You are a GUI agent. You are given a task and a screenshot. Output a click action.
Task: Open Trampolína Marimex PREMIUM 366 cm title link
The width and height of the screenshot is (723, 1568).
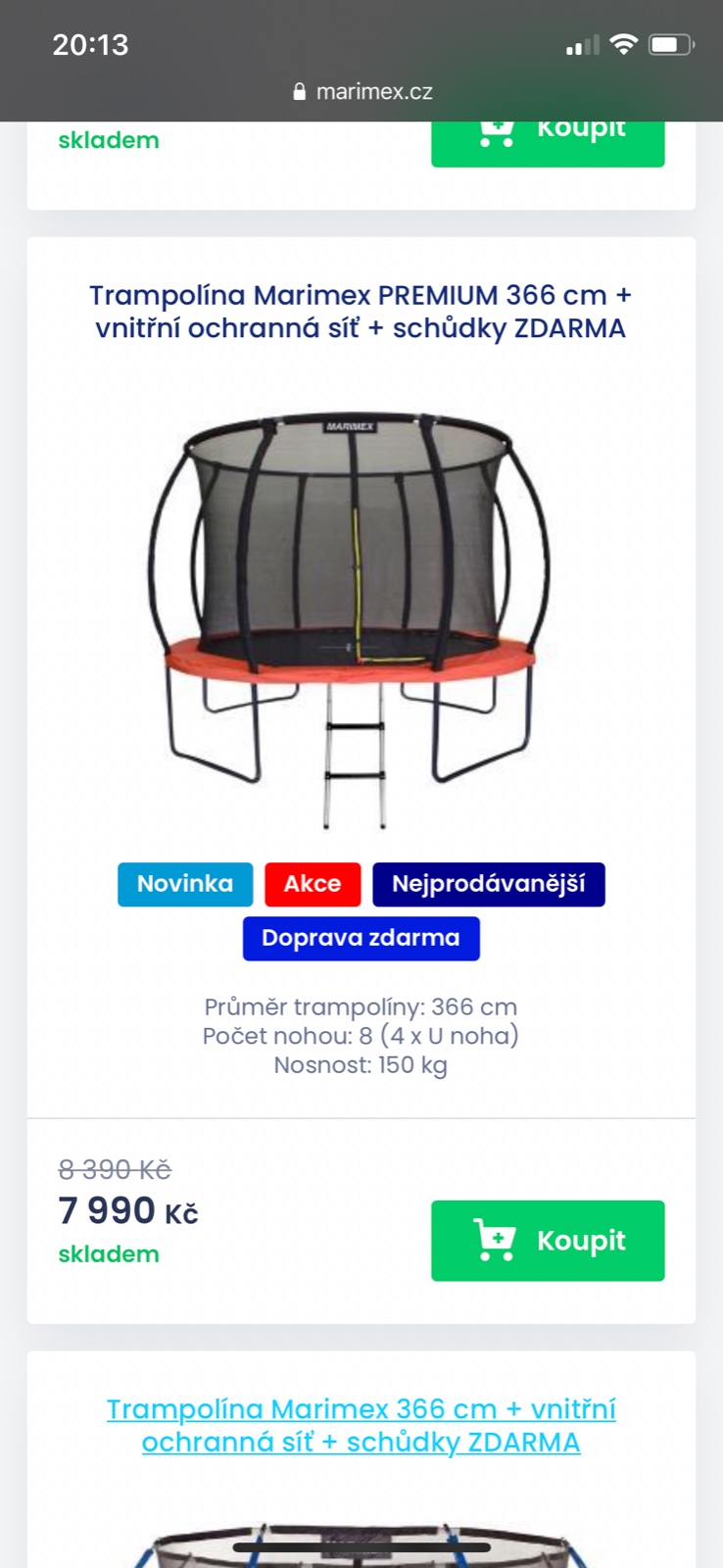(361, 311)
